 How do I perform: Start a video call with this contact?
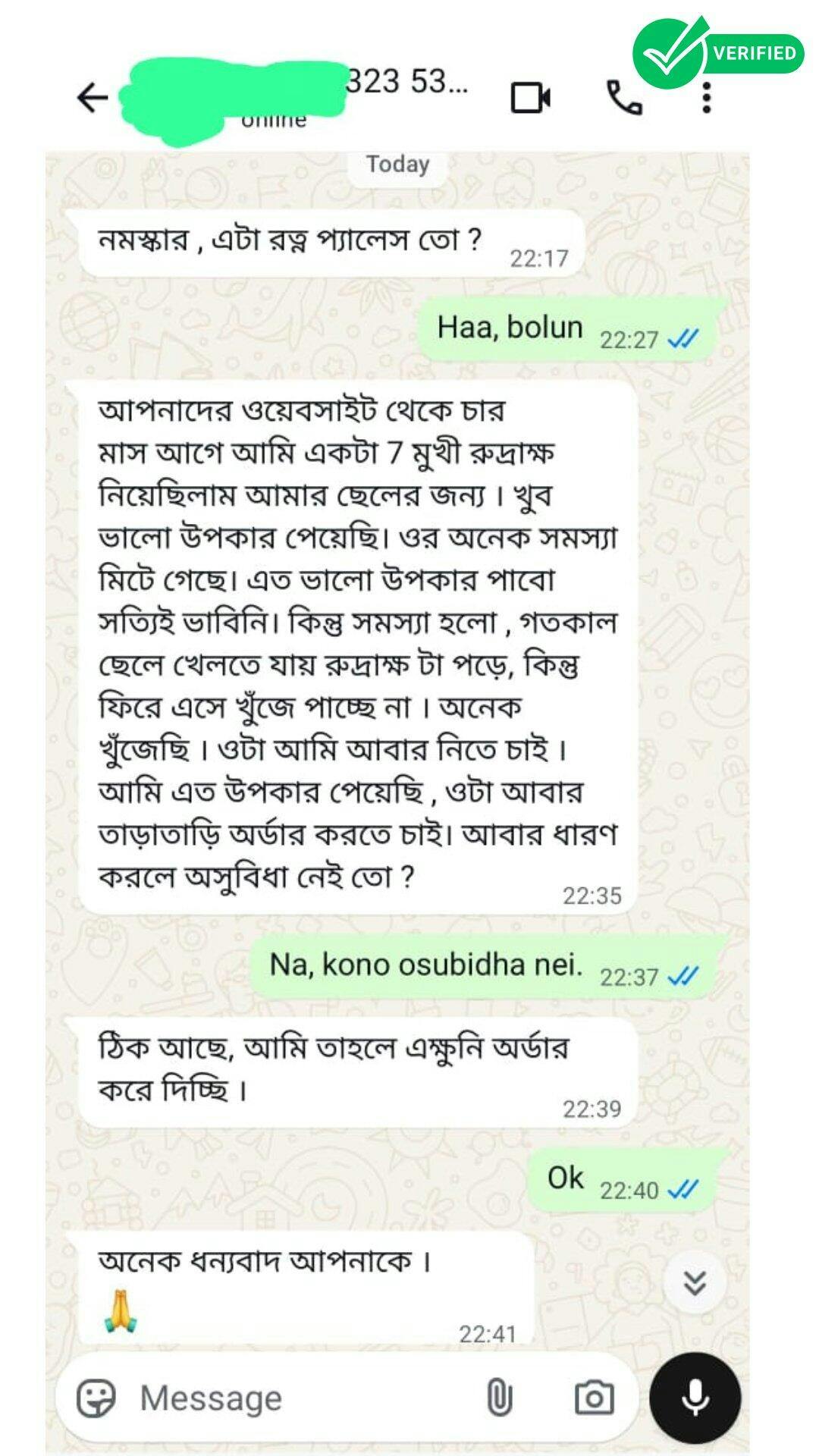pyautogui.click(x=530, y=98)
